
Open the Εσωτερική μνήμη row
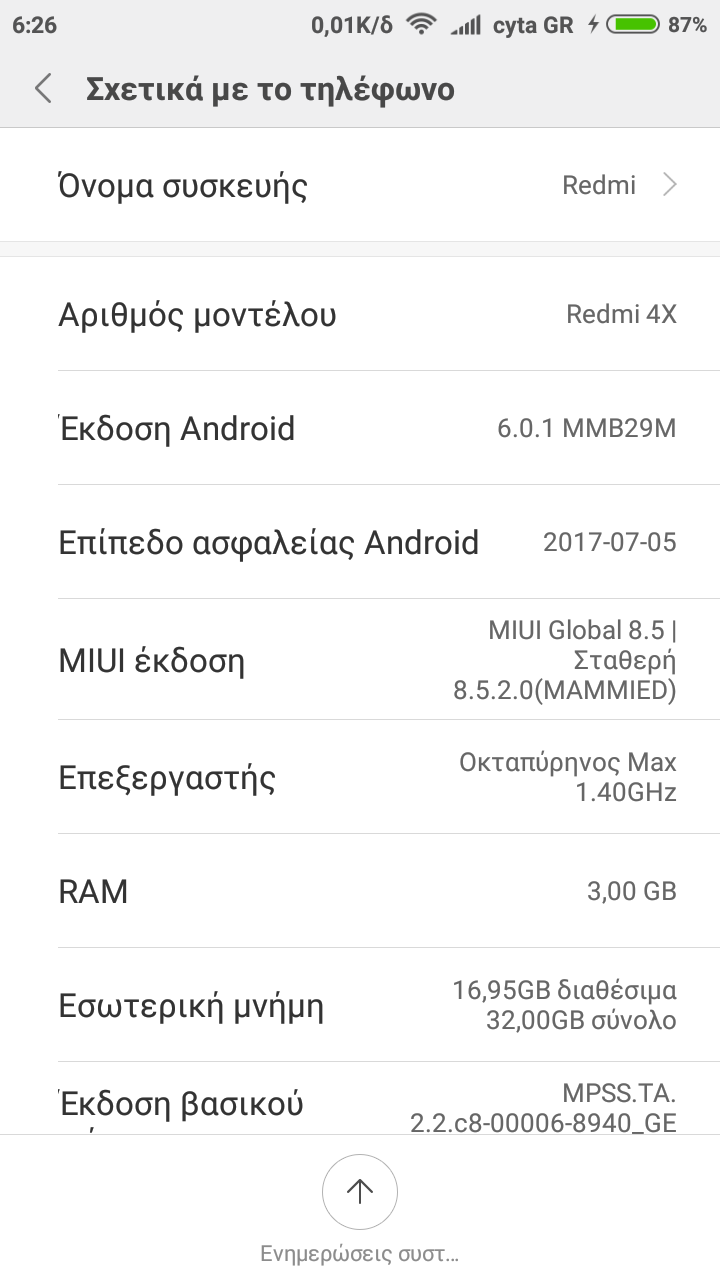(x=360, y=1005)
